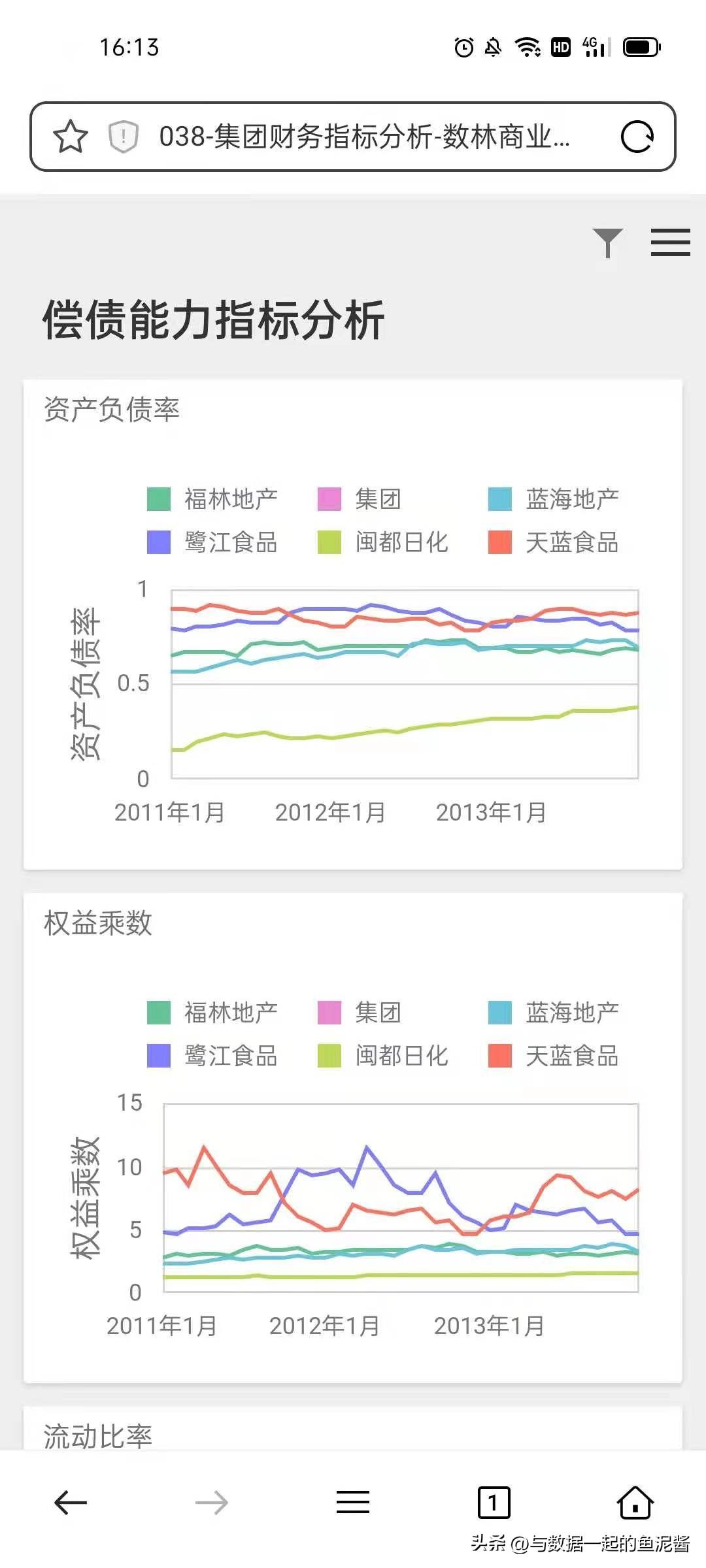Toggle 鹭江食品 legend in 权益乘数 chart
Viewport: 706px width, 1568px height.
(212, 1056)
